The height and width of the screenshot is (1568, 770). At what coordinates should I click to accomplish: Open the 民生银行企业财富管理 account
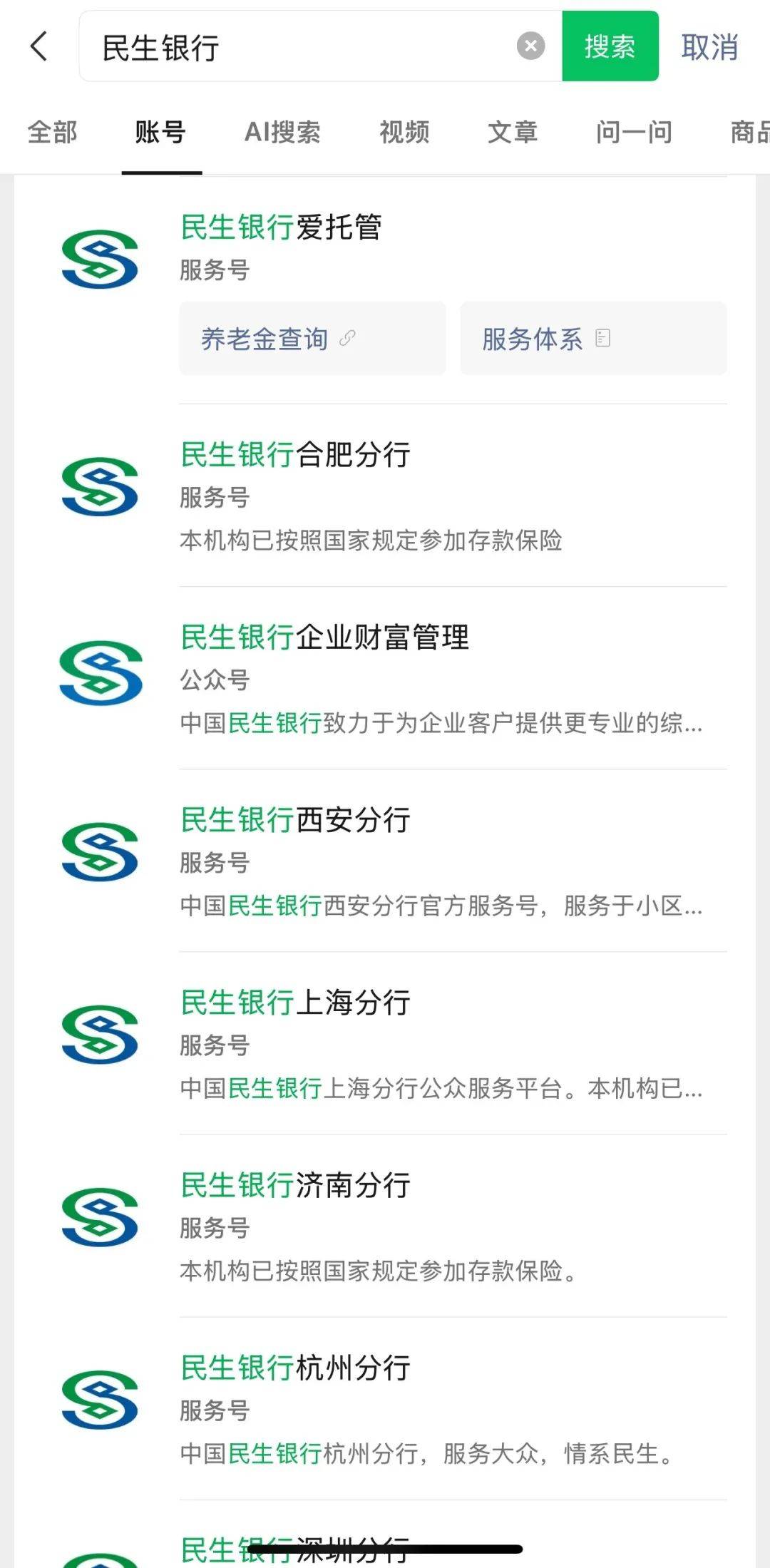tap(385, 678)
